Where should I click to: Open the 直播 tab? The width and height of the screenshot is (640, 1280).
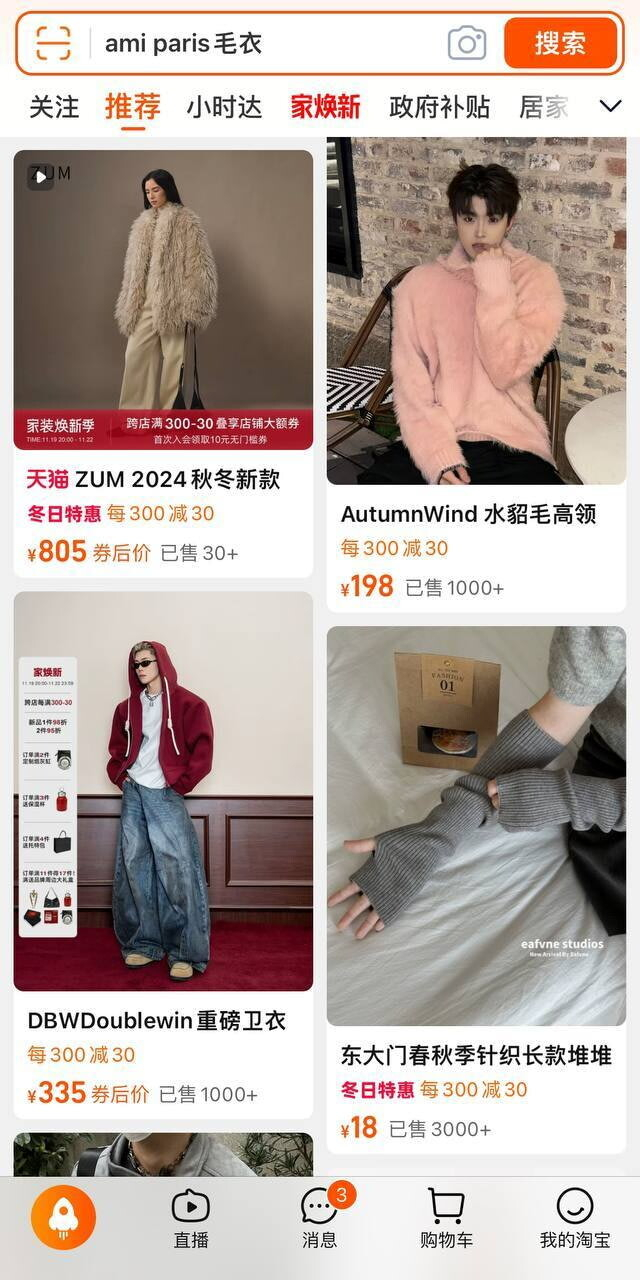tap(191, 1219)
